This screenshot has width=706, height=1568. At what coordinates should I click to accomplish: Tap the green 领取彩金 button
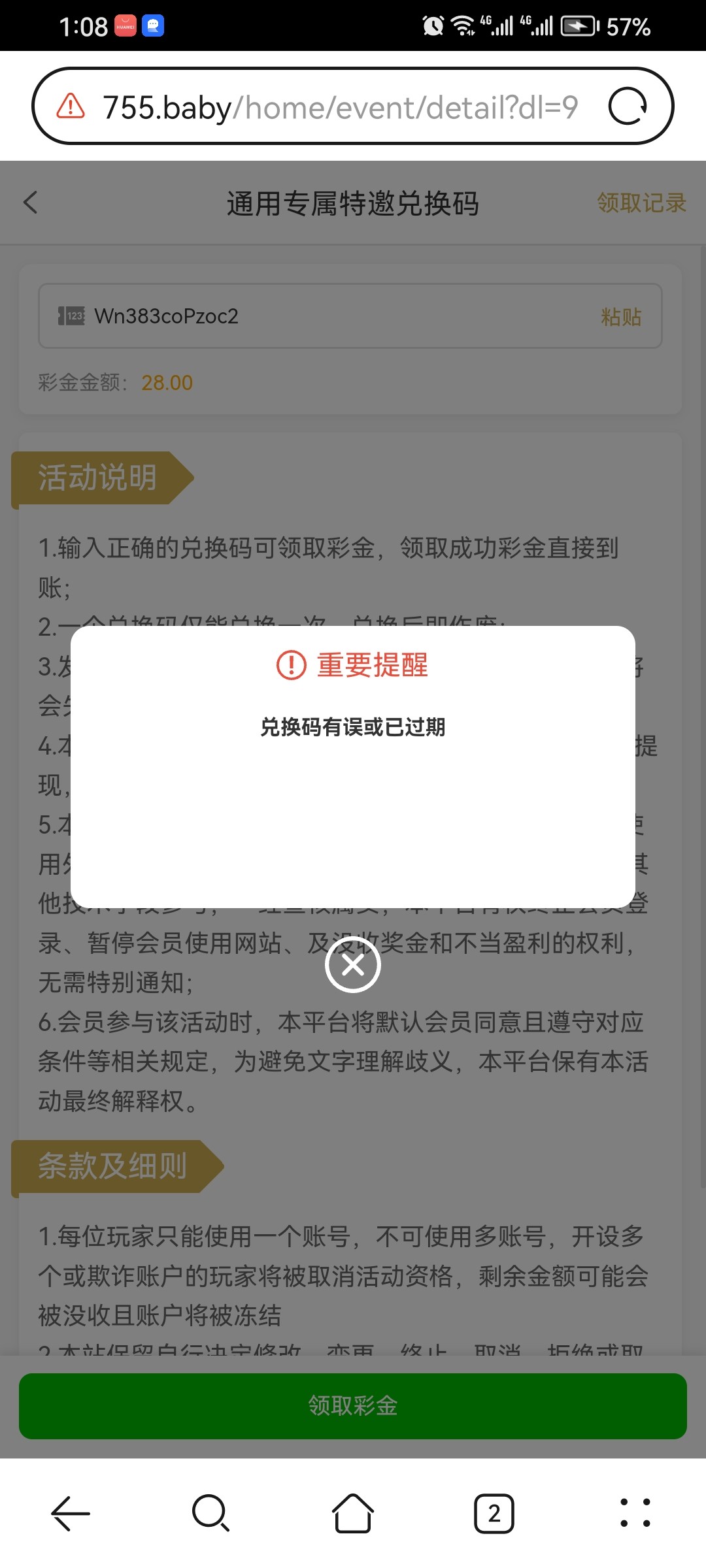pyautogui.click(x=353, y=1405)
